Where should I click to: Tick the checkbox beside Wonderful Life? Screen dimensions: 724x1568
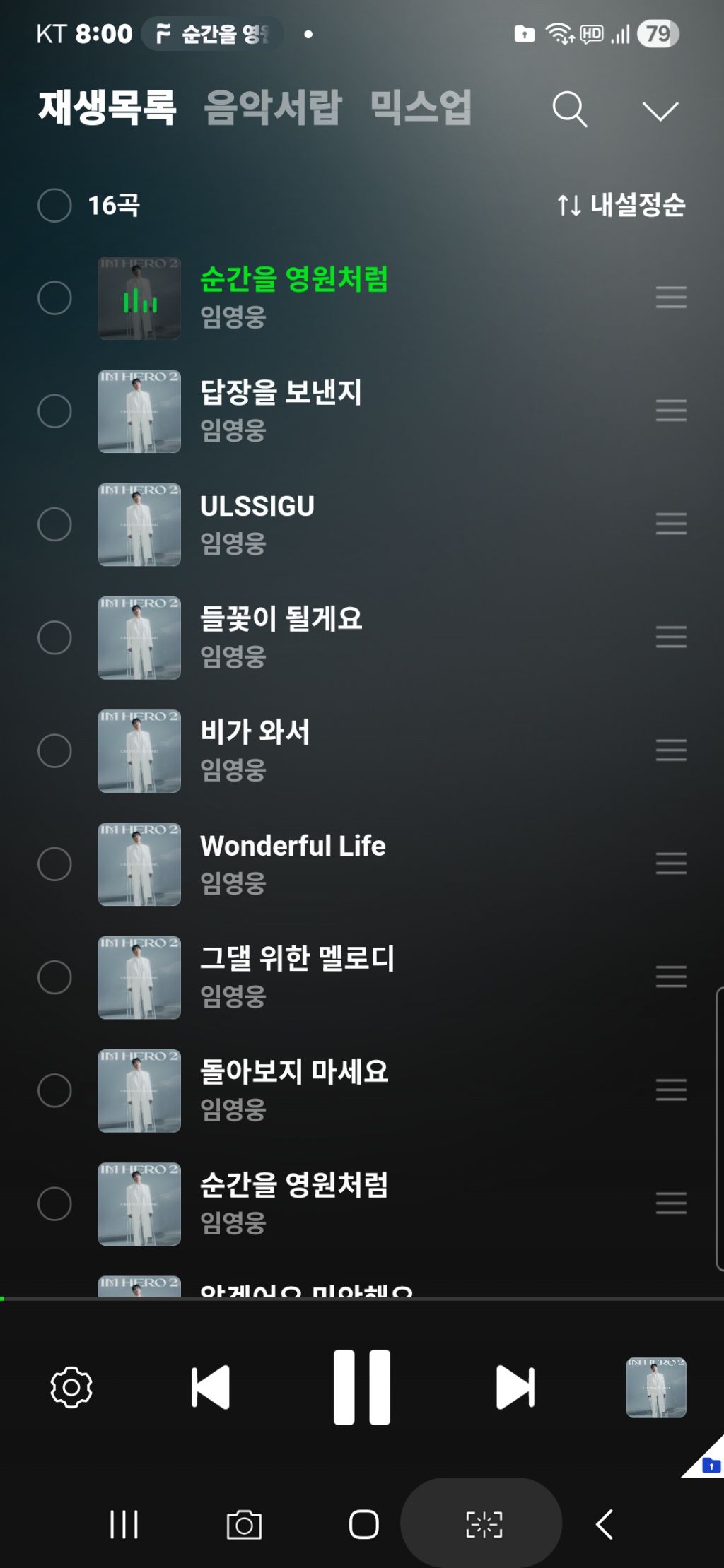(54, 864)
